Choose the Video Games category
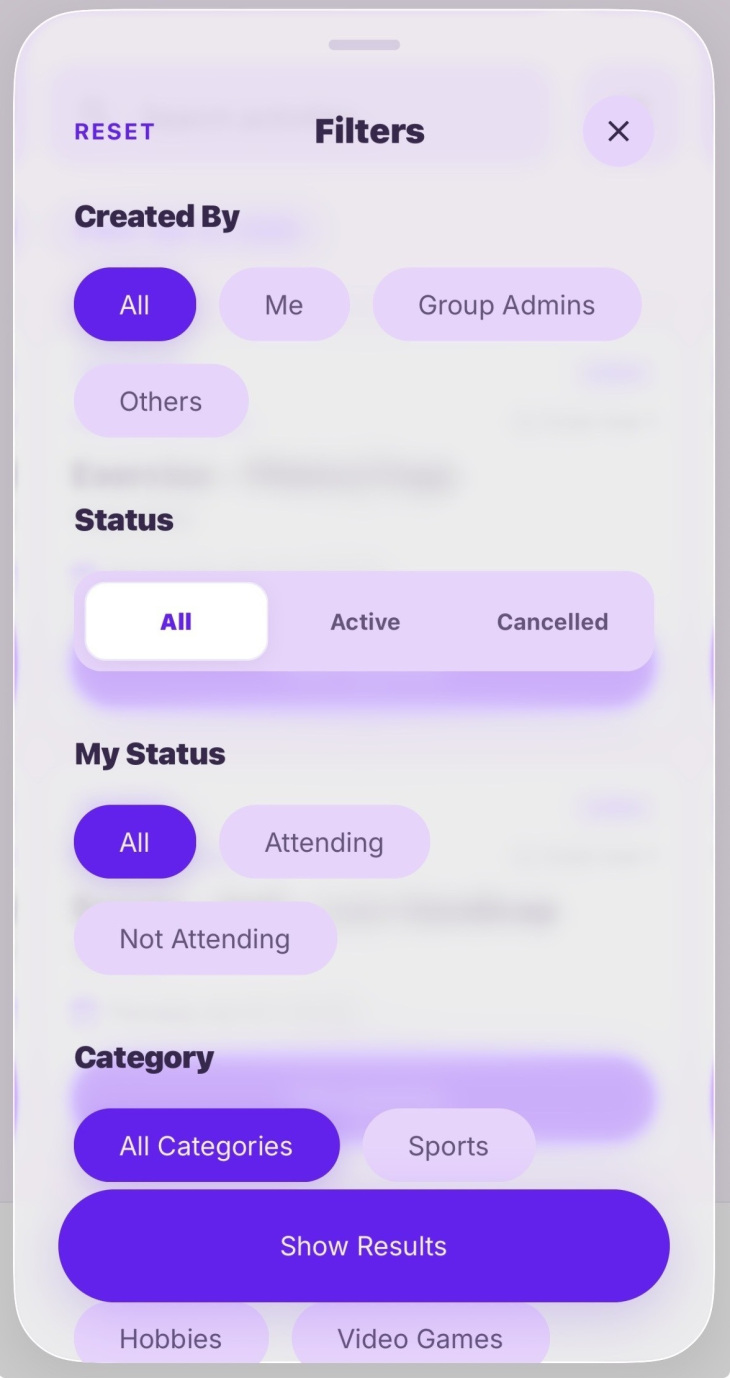 point(420,1336)
